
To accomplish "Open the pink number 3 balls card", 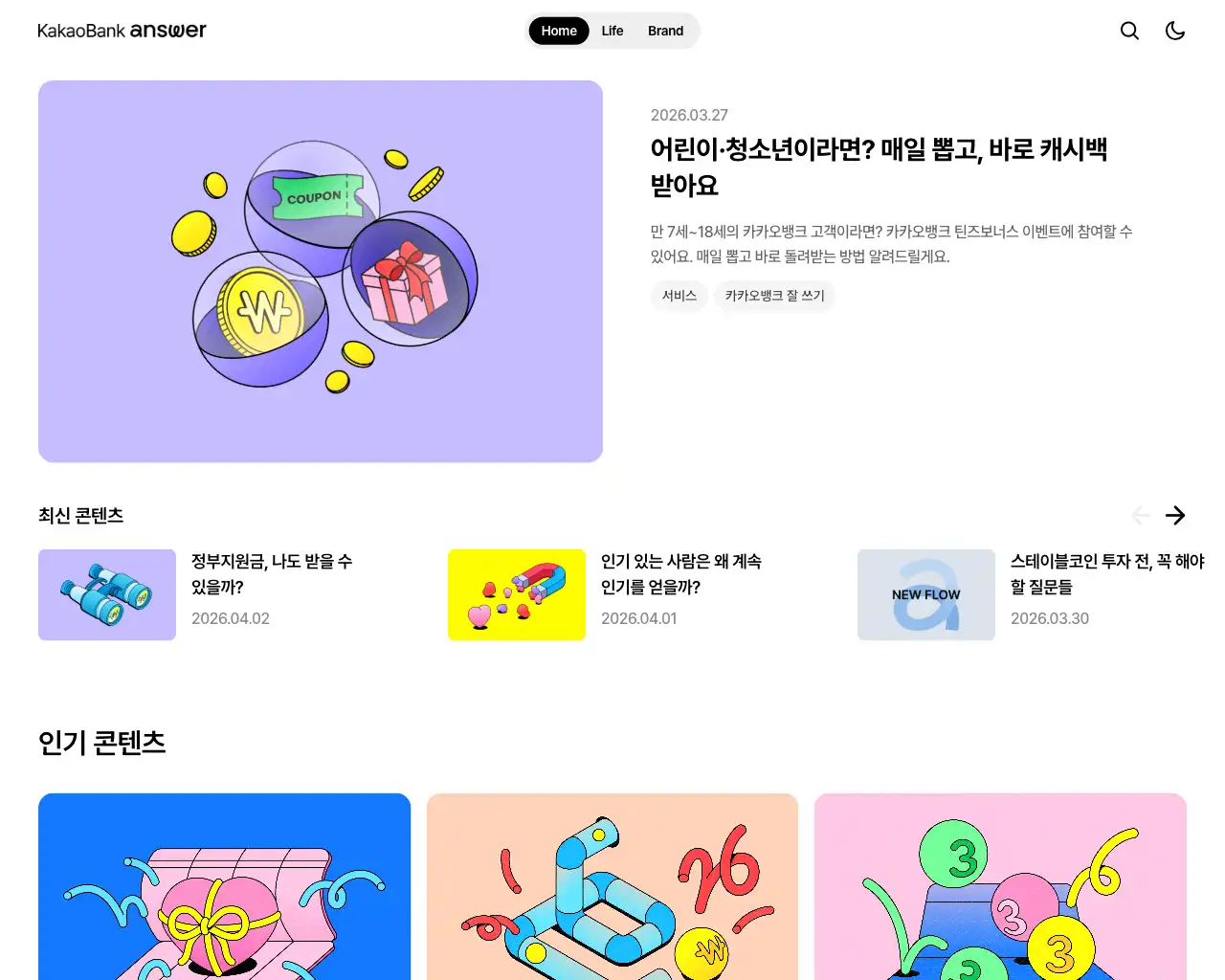I will click(x=1000, y=885).
